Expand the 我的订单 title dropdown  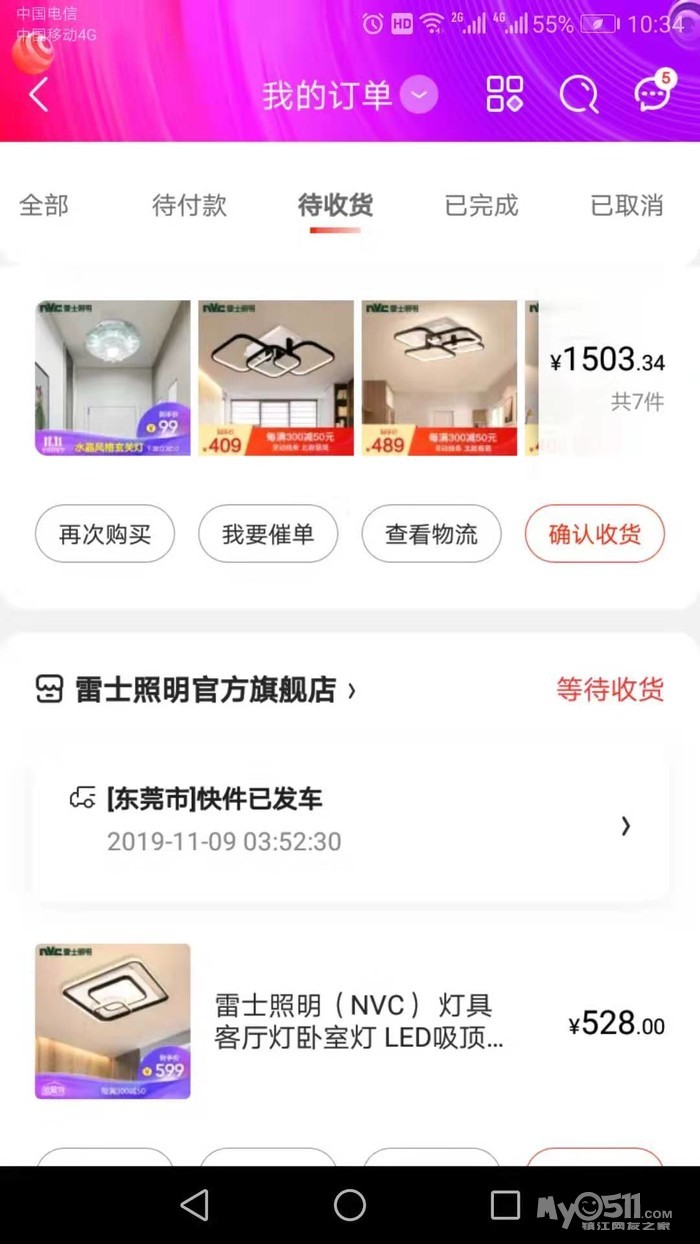(419, 95)
